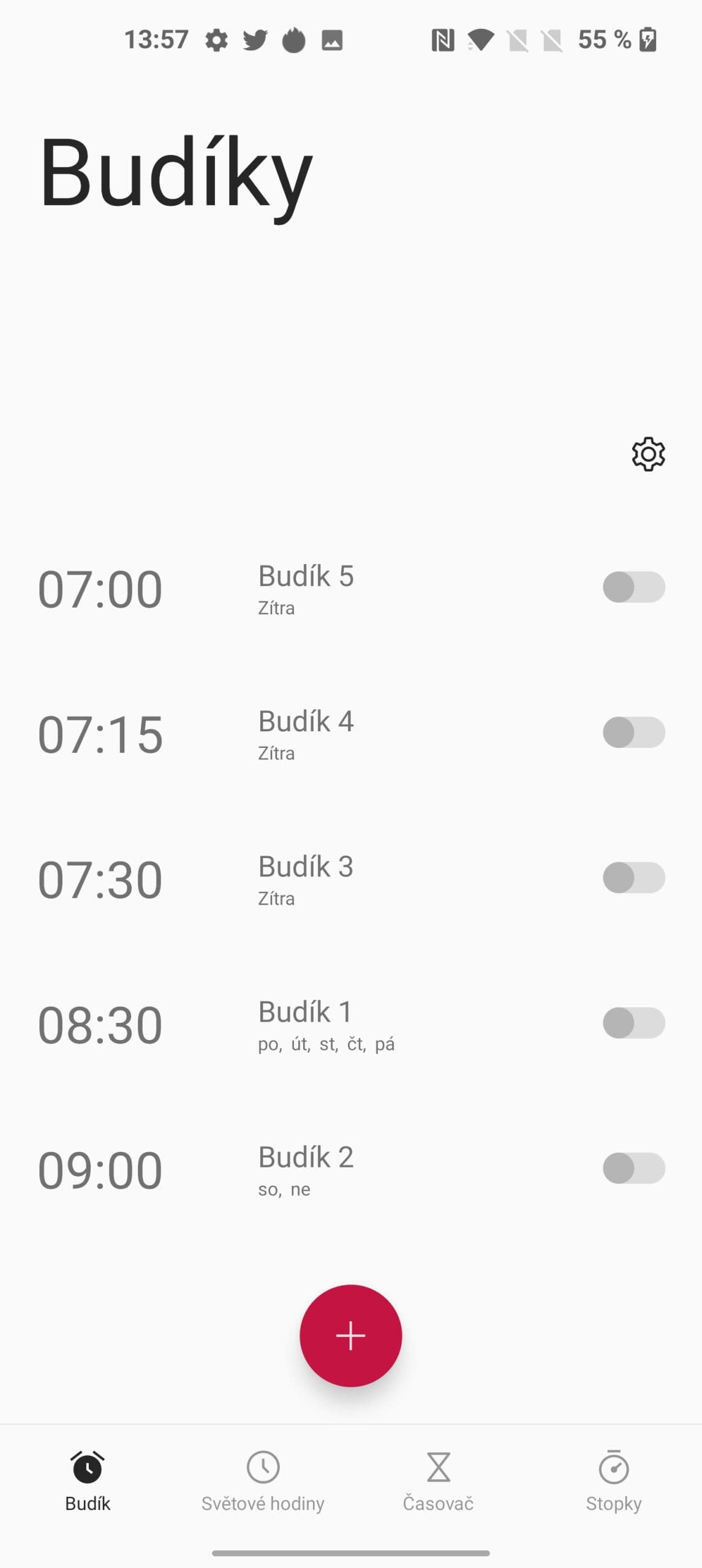
Task: Activate the 08:30 Budík 1 weekday alarm
Action: point(633,1023)
